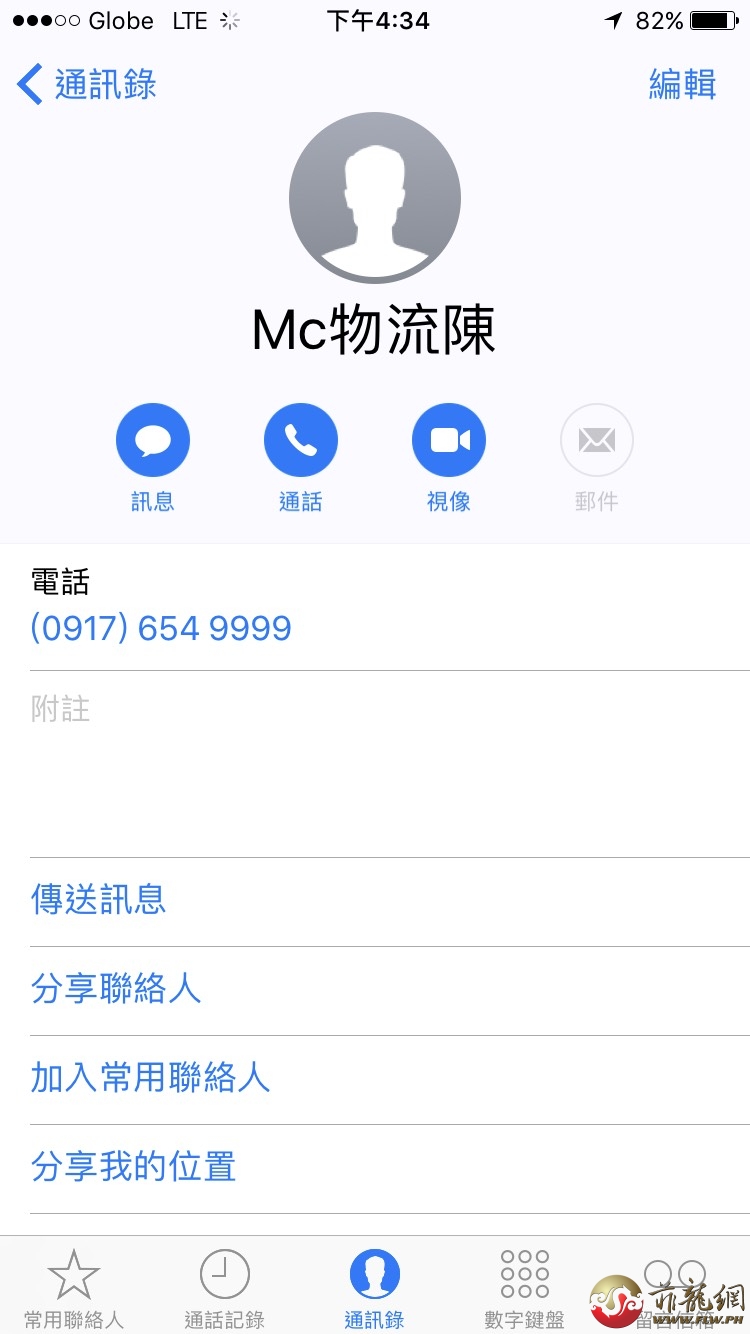Tap the 附註 notes field
Viewport: 750px width, 1334px height.
tap(390, 764)
